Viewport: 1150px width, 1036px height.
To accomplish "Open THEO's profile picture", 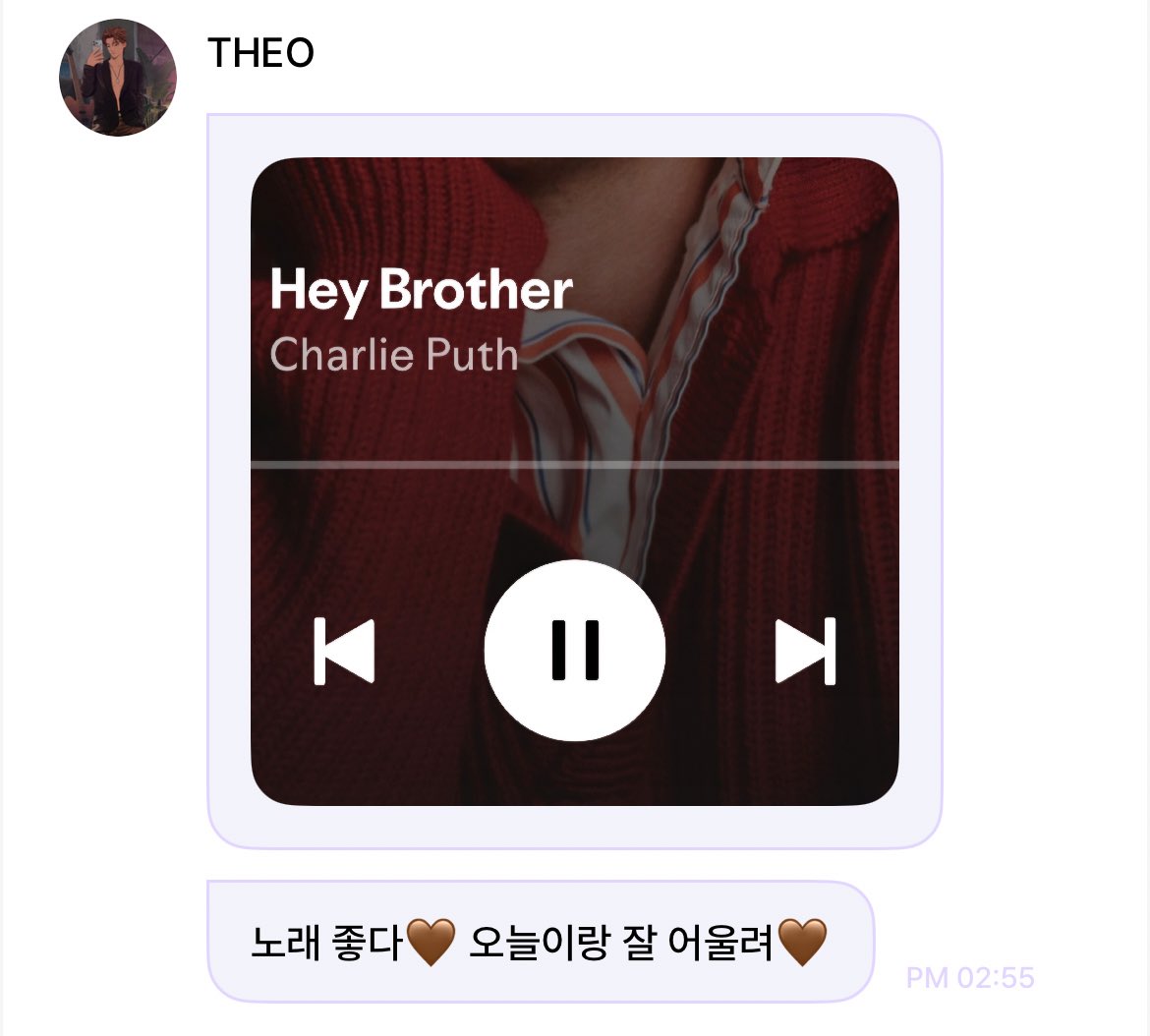I will pyautogui.click(x=118, y=78).
